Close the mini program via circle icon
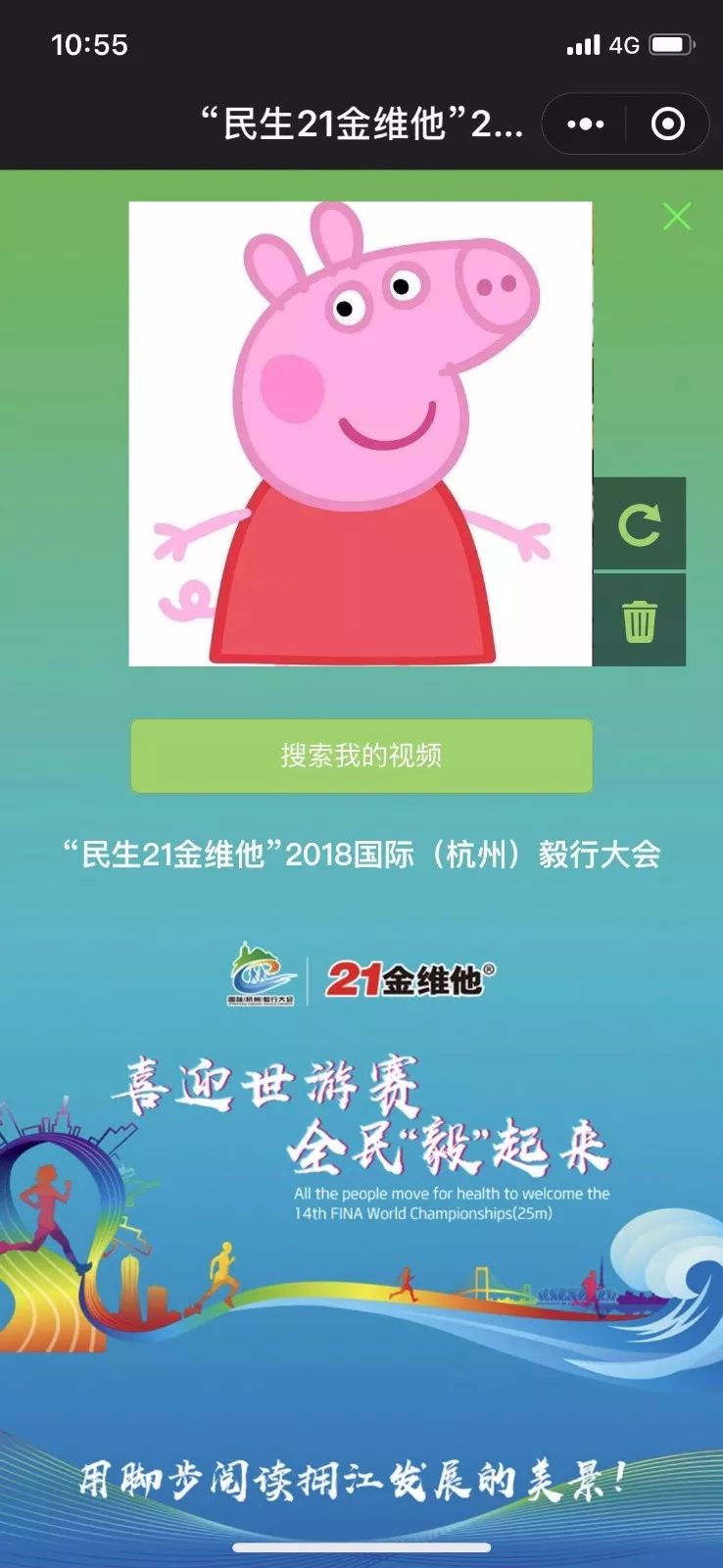Image resolution: width=723 pixels, height=1568 pixels. [x=668, y=124]
